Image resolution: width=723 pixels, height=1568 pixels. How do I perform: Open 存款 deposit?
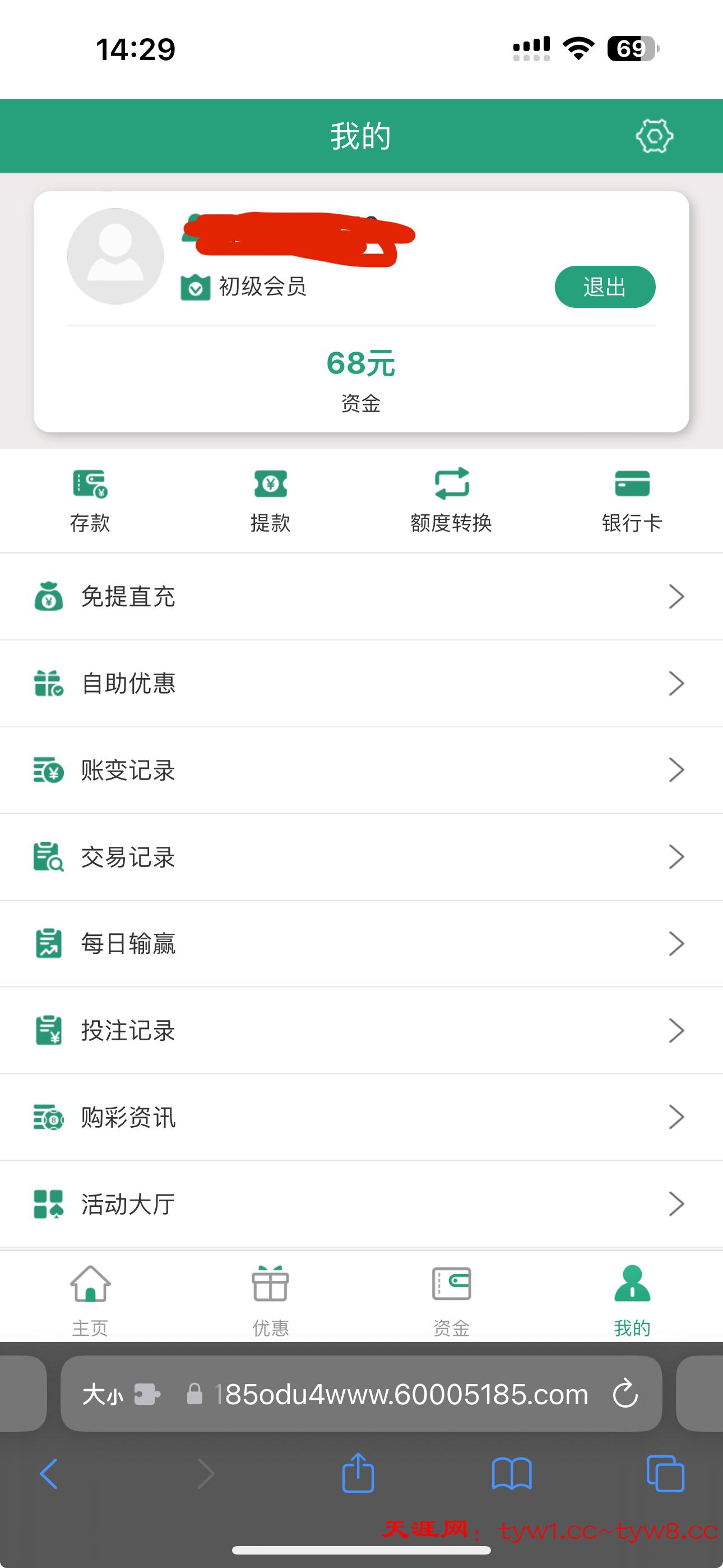90,500
